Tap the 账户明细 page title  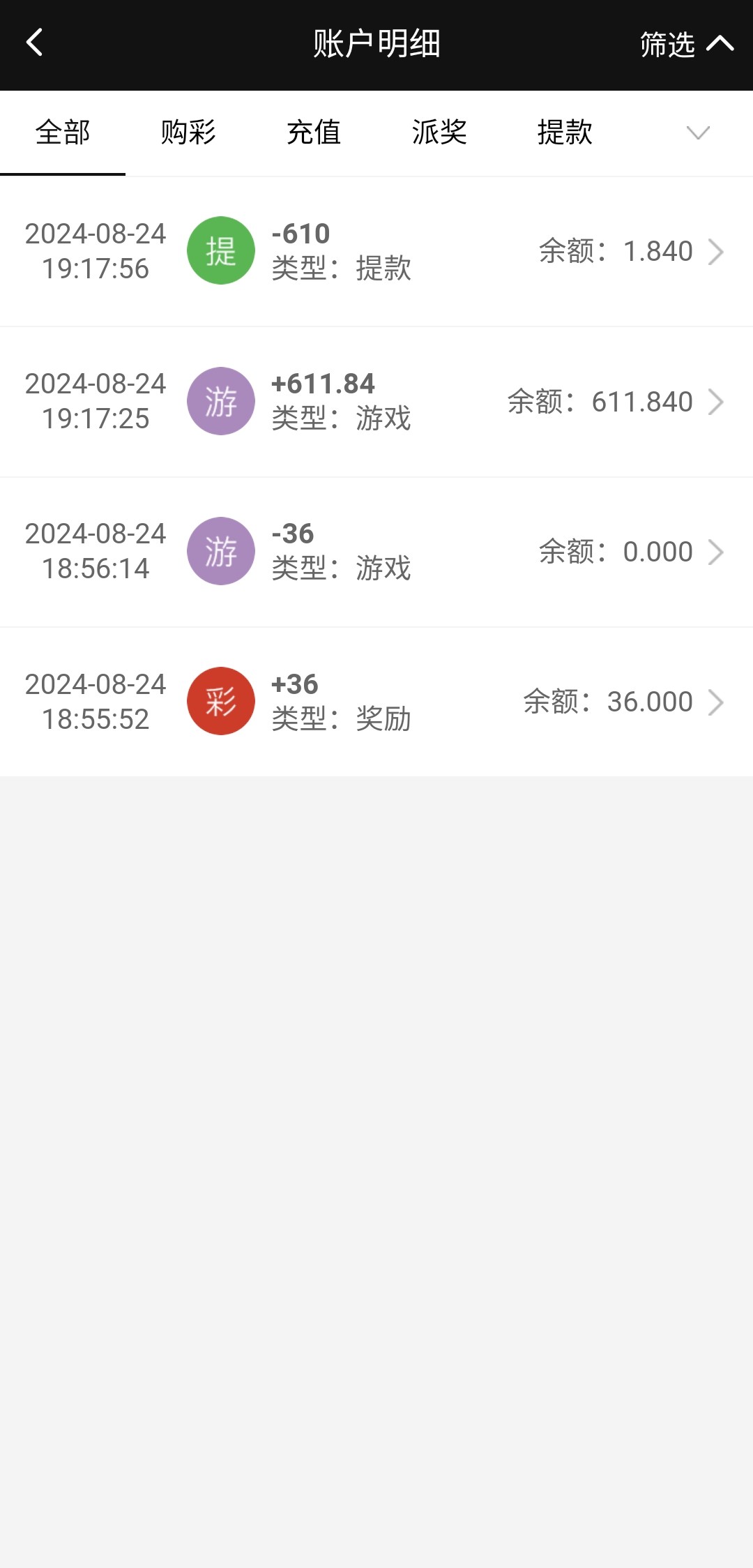pos(376,43)
